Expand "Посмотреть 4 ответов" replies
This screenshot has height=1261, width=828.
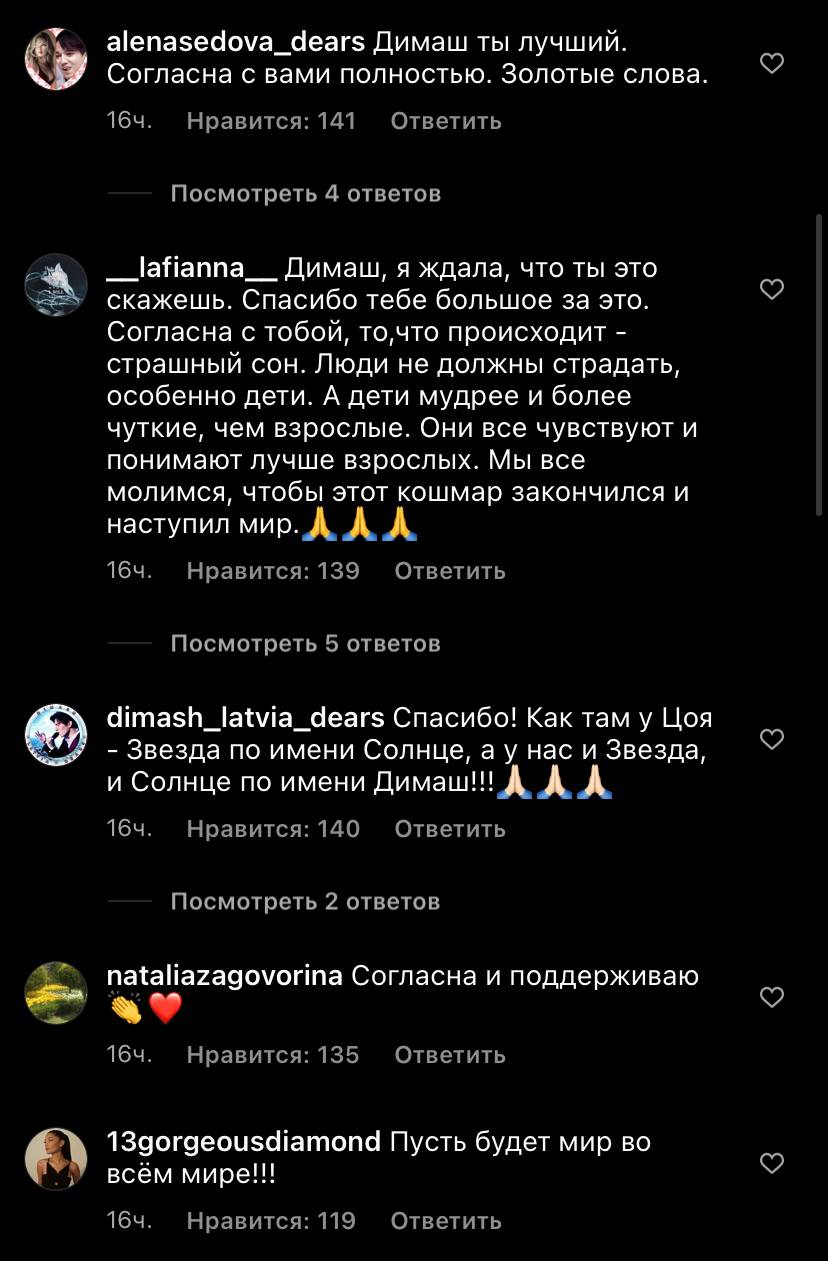pyautogui.click(x=305, y=193)
